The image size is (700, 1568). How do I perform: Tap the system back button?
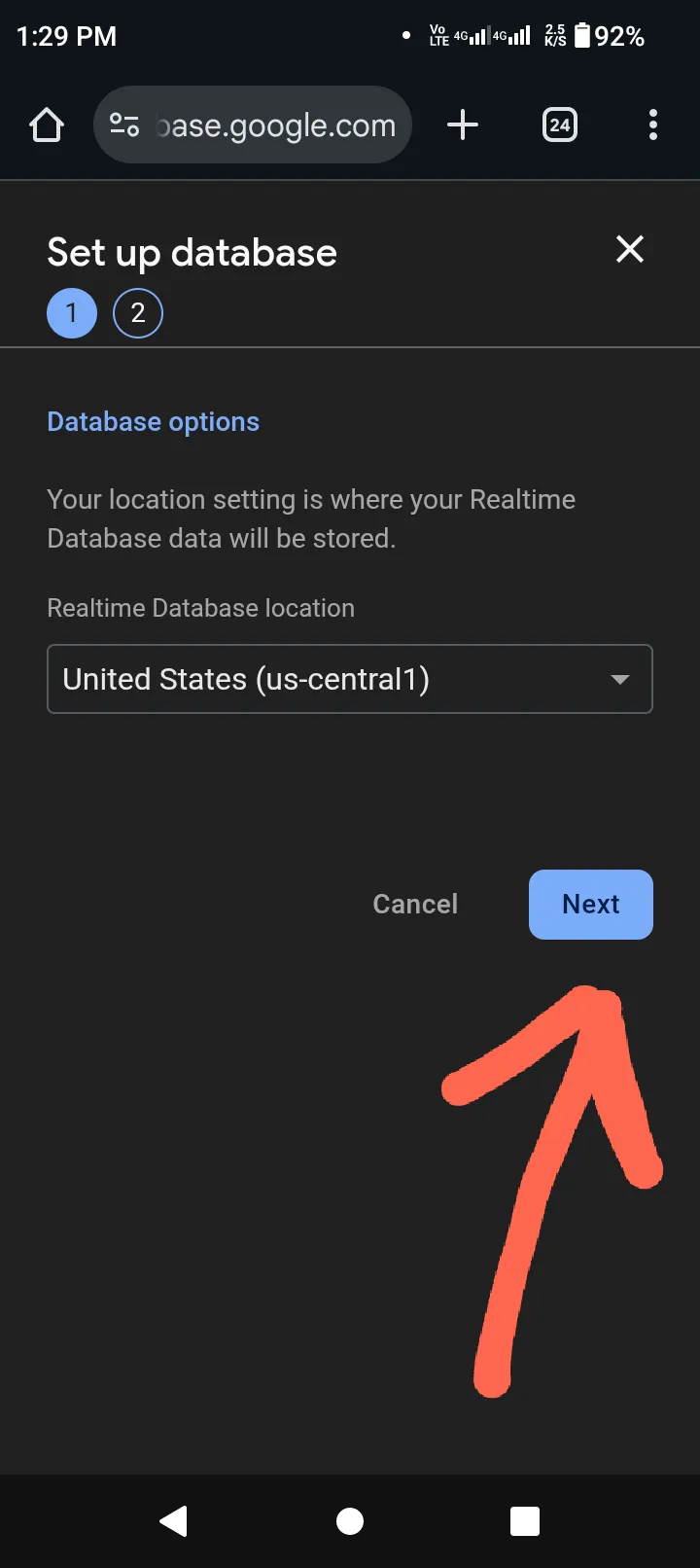[174, 1520]
